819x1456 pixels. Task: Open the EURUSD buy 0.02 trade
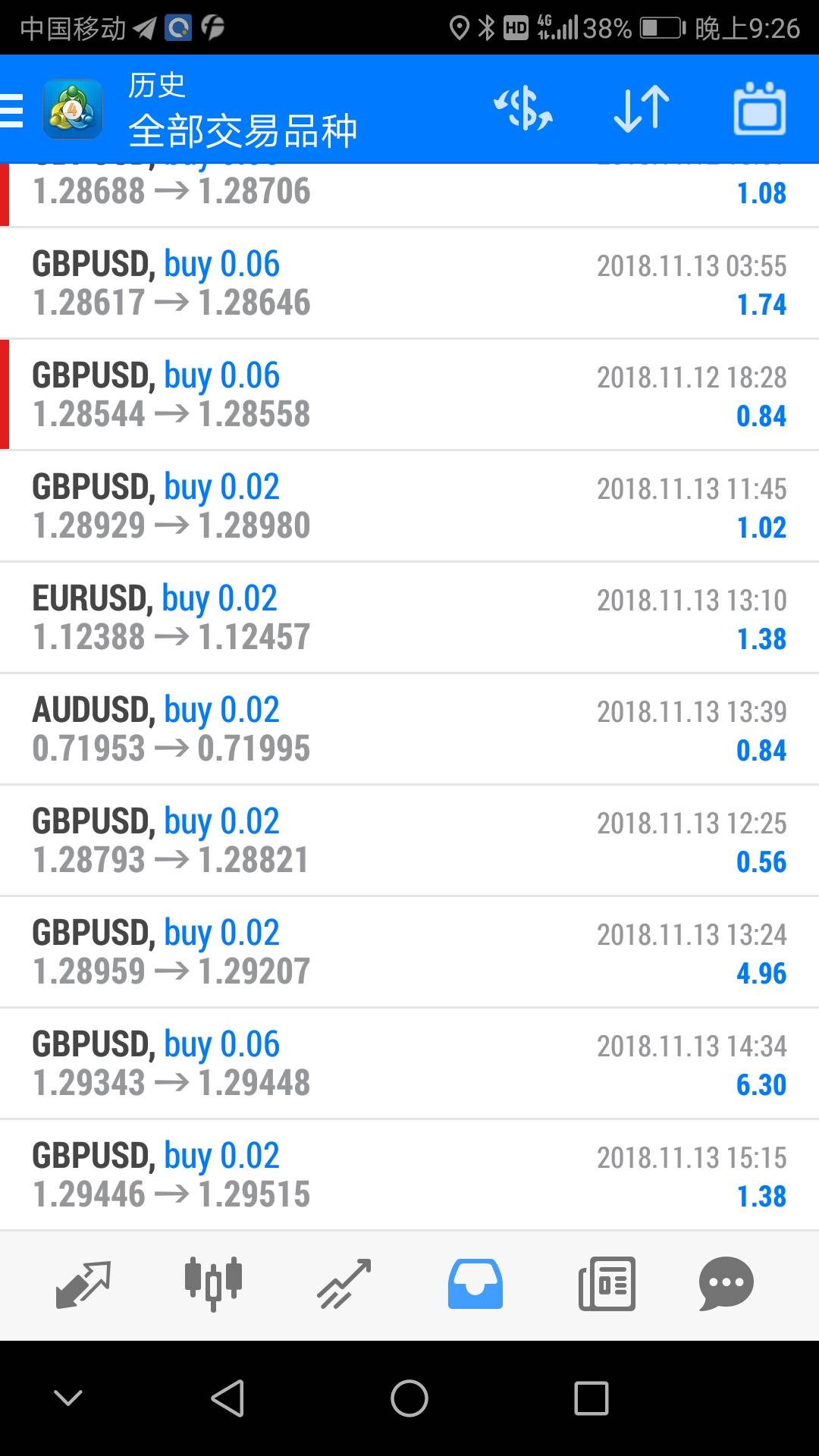pyautogui.click(x=409, y=617)
